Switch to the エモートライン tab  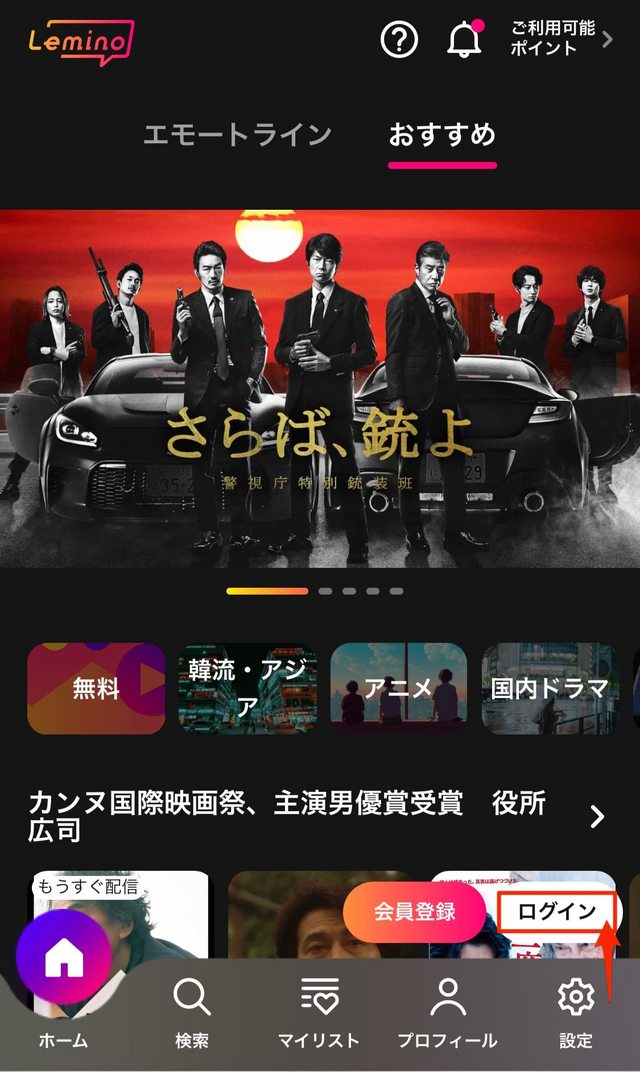(x=237, y=135)
